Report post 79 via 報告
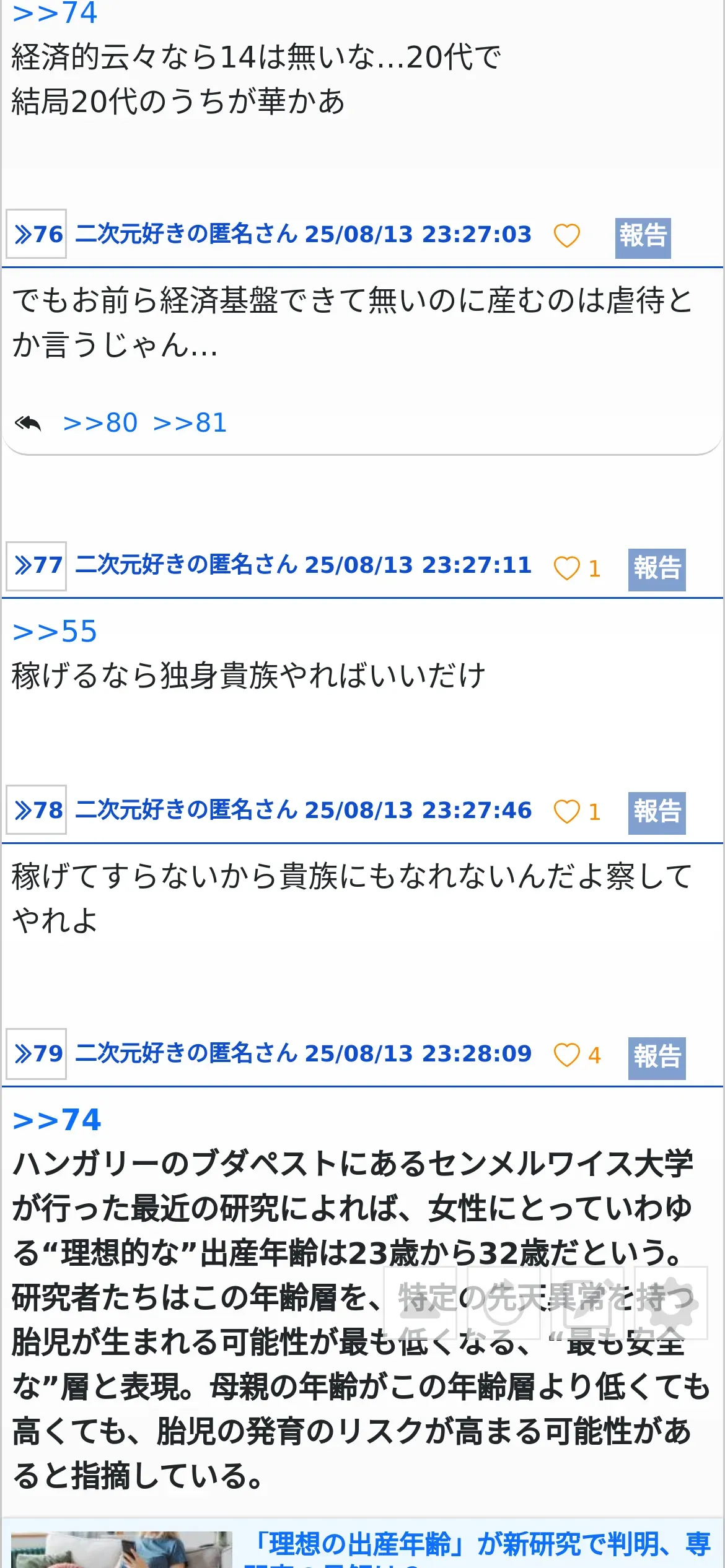 [657, 1057]
